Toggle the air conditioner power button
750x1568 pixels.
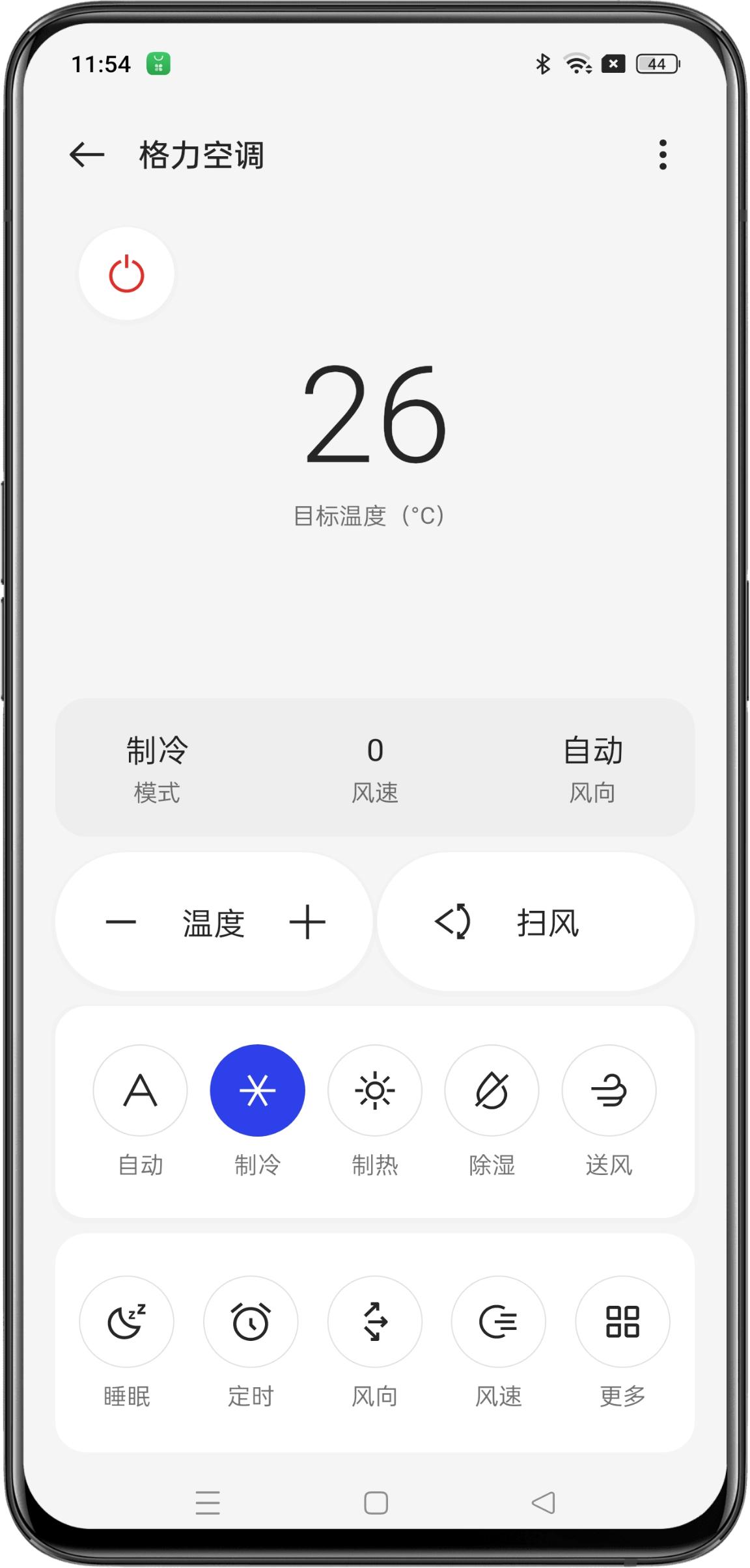tap(126, 274)
